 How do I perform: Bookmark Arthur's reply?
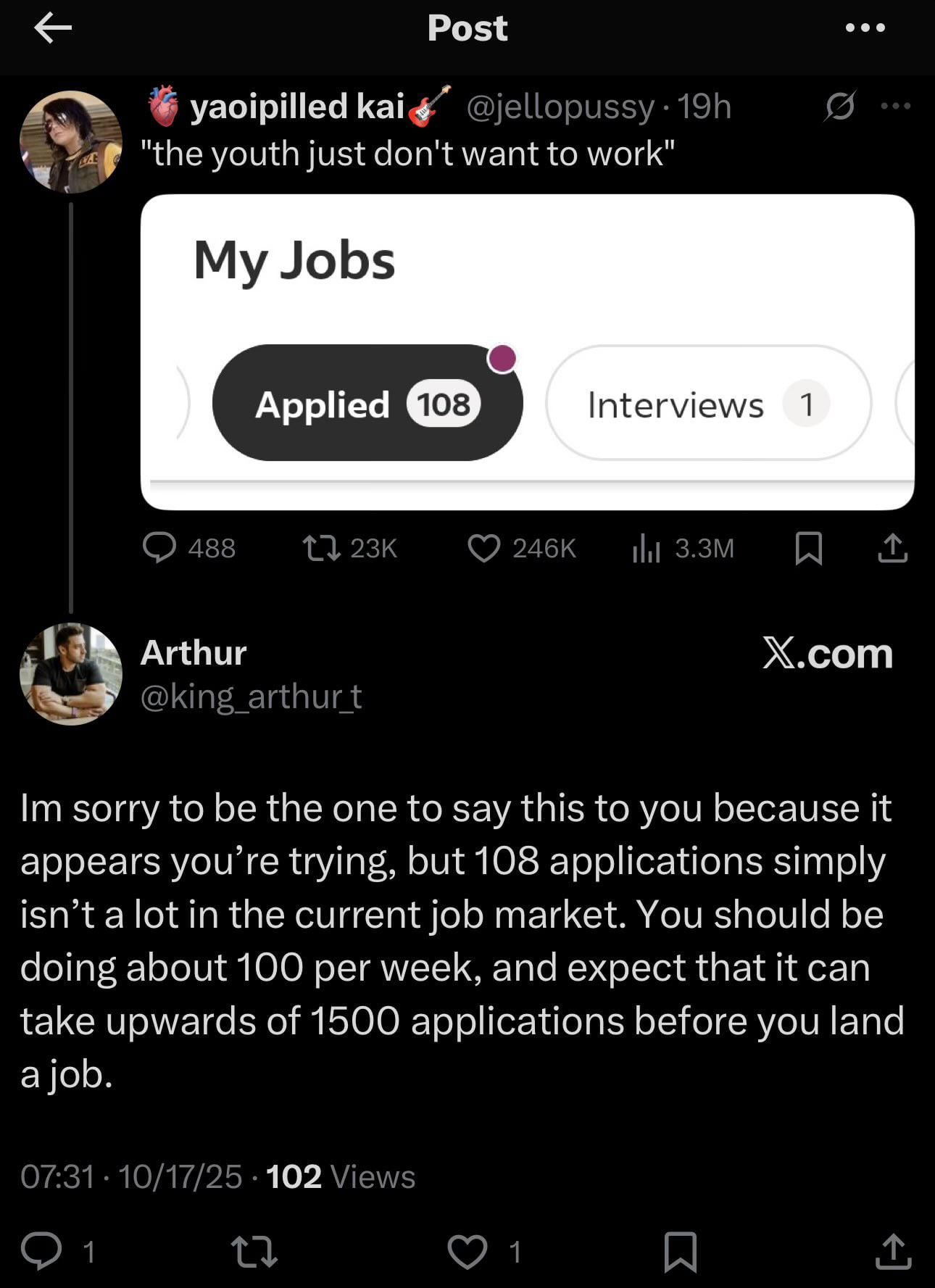680,1252
